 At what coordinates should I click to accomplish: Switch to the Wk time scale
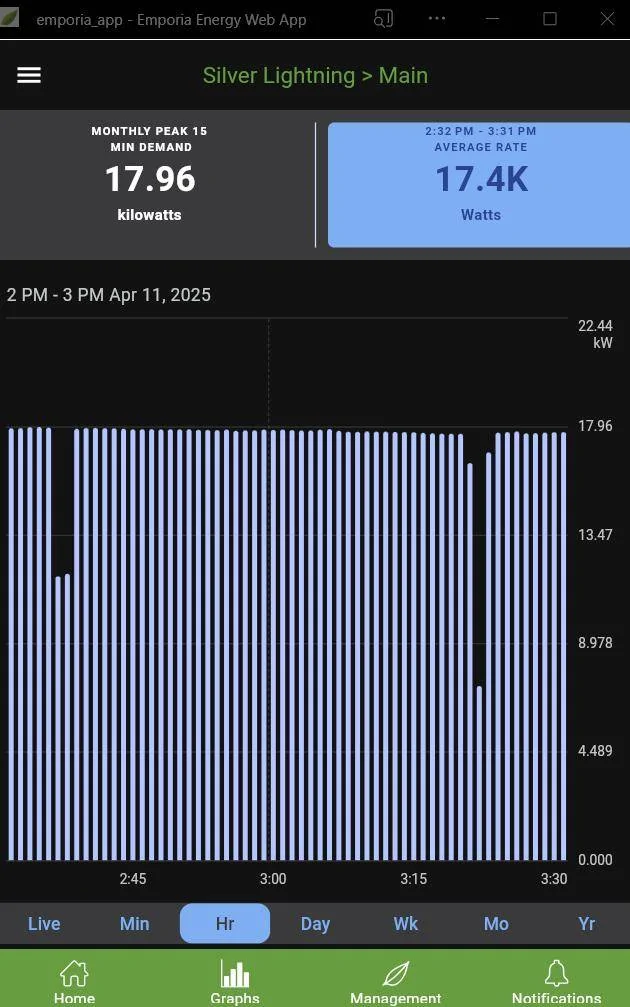point(405,923)
